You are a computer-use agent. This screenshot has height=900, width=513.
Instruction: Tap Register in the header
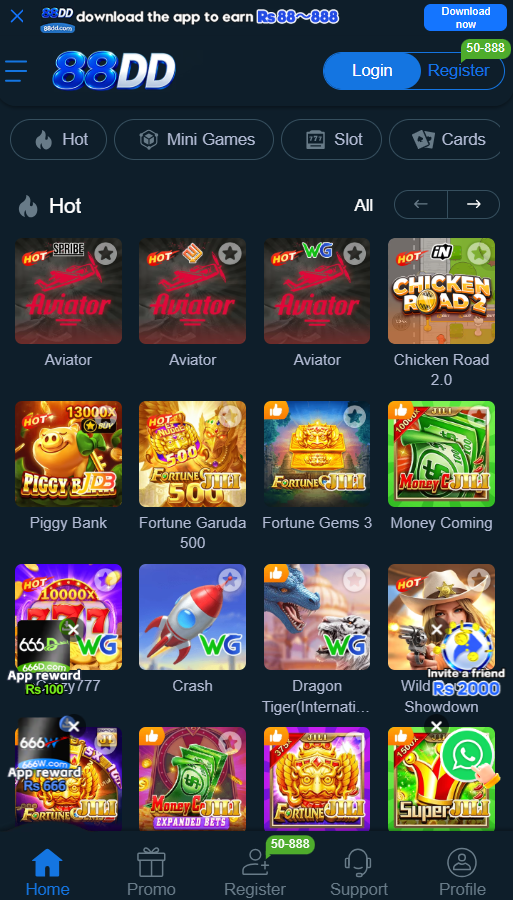tap(458, 71)
